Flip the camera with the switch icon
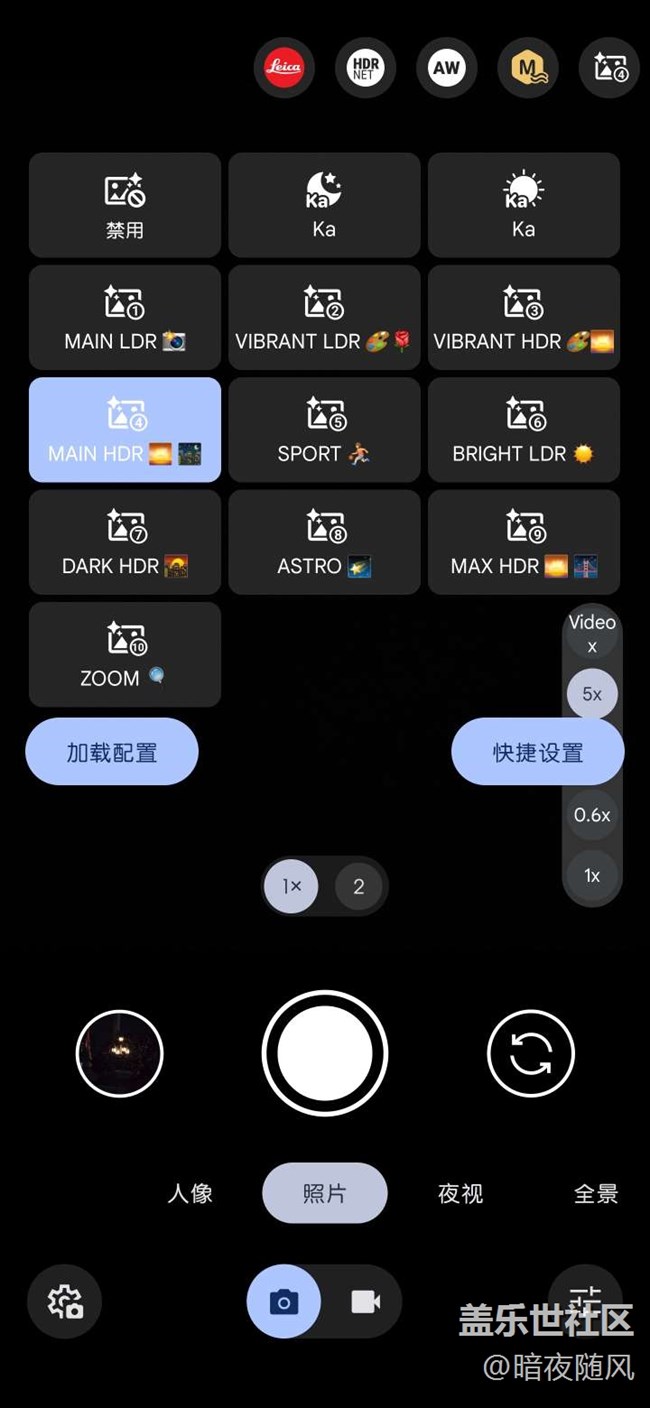This screenshot has height=1408, width=650. (x=531, y=1053)
